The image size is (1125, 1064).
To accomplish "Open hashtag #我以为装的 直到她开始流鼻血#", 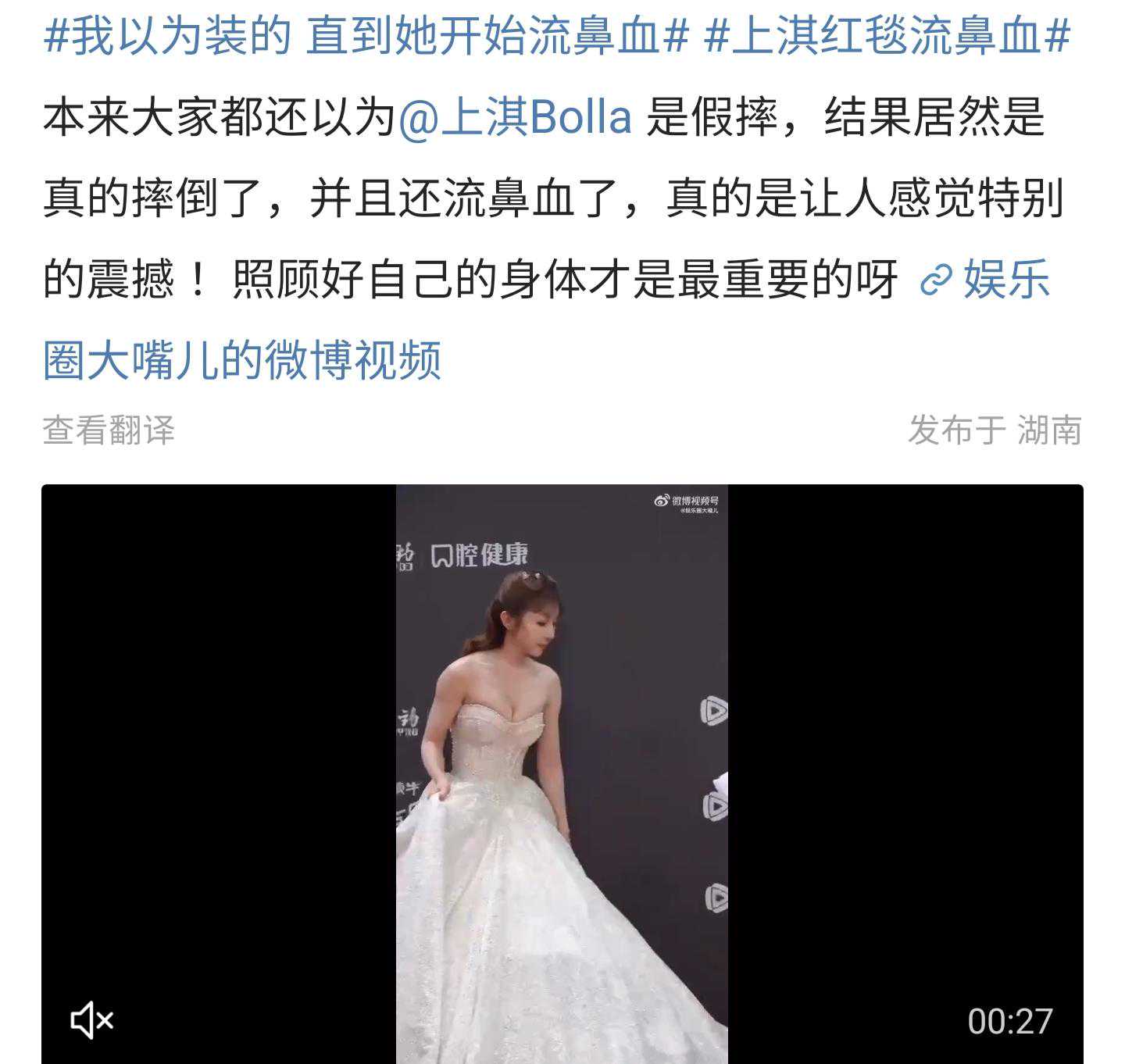I will [367, 37].
